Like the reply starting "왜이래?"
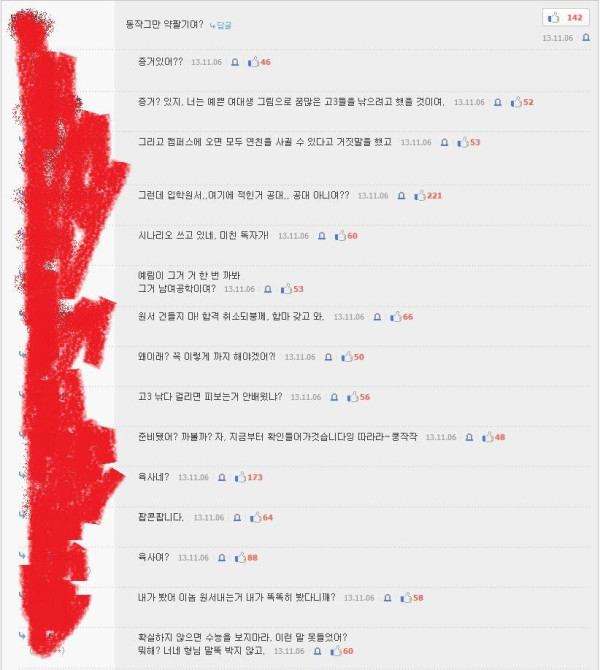600x670 pixels. pos(346,357)
